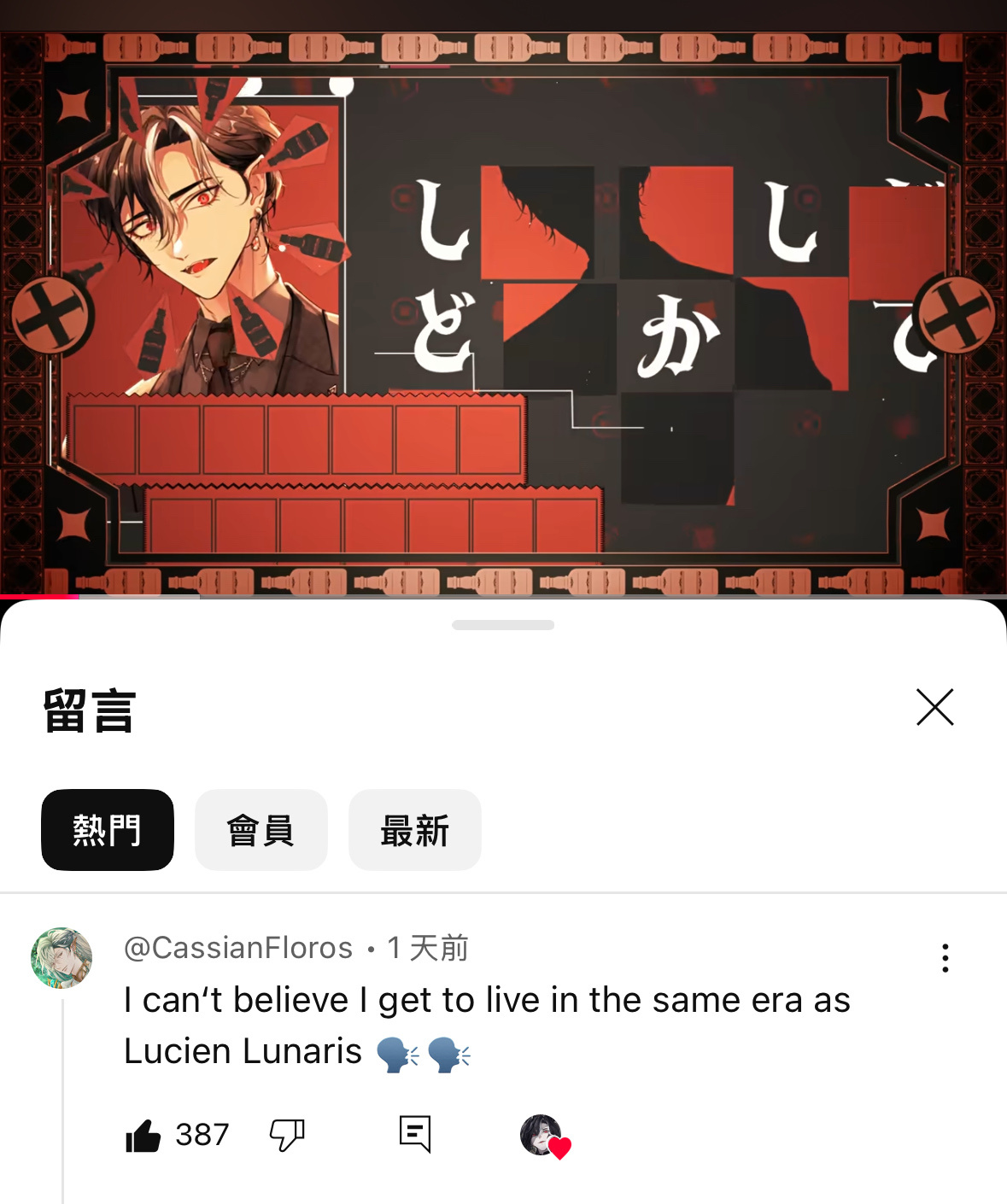Reply to CassianFloros's comment
This screenshot has width=1007, height=1204.
pyautogui.click(x=415, y=1134)
